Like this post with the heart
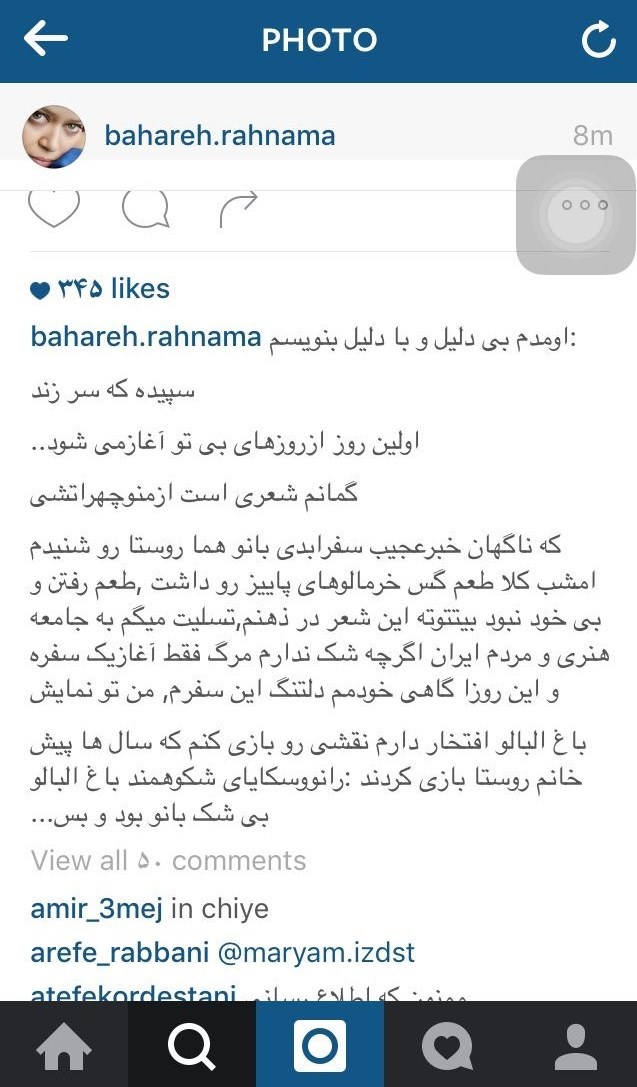The height and width of the screenshot is (1087, 637). (53, 207)
